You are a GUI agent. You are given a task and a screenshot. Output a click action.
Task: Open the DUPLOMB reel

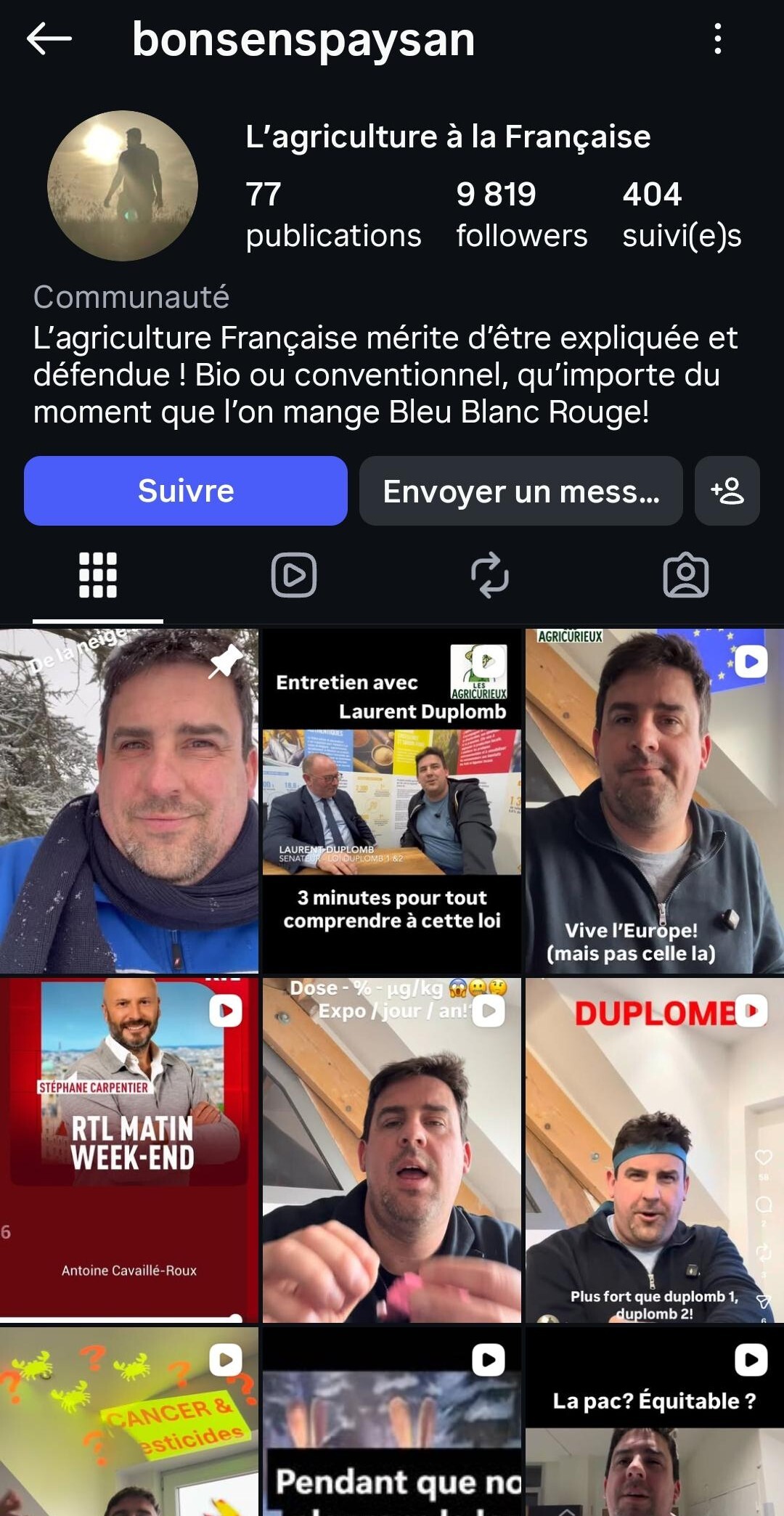pyautogui.click(x=654, y=1149)
